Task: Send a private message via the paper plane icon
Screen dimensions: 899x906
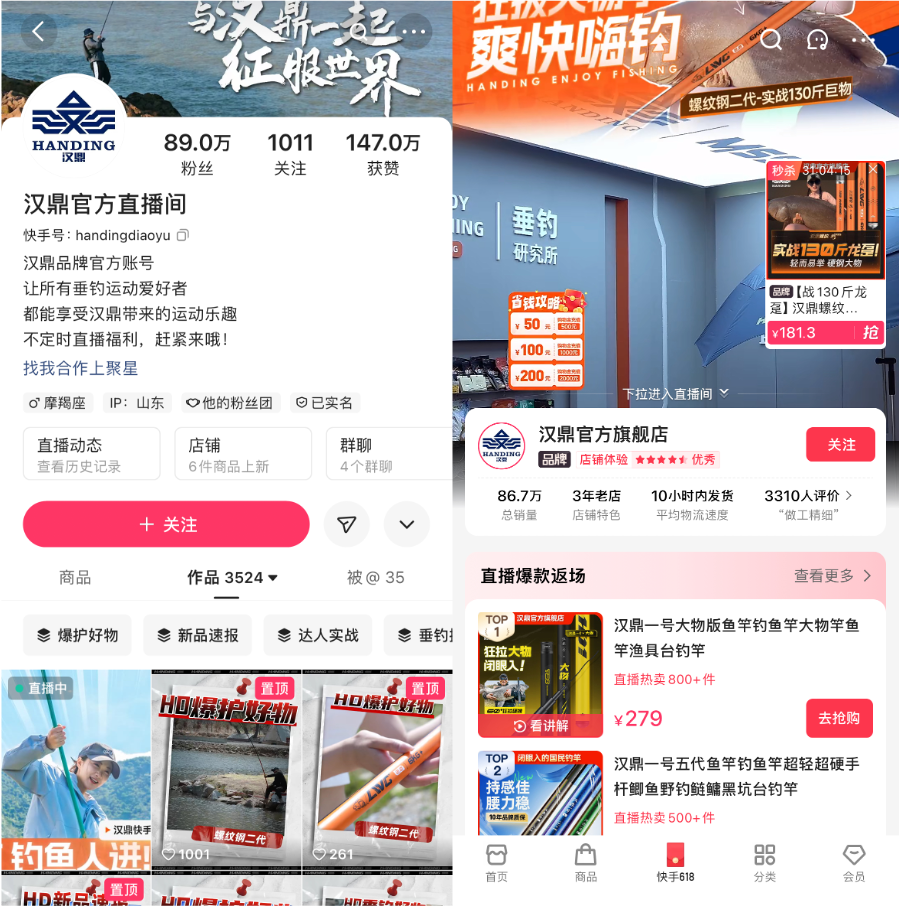Action: (x=347, y=525)
